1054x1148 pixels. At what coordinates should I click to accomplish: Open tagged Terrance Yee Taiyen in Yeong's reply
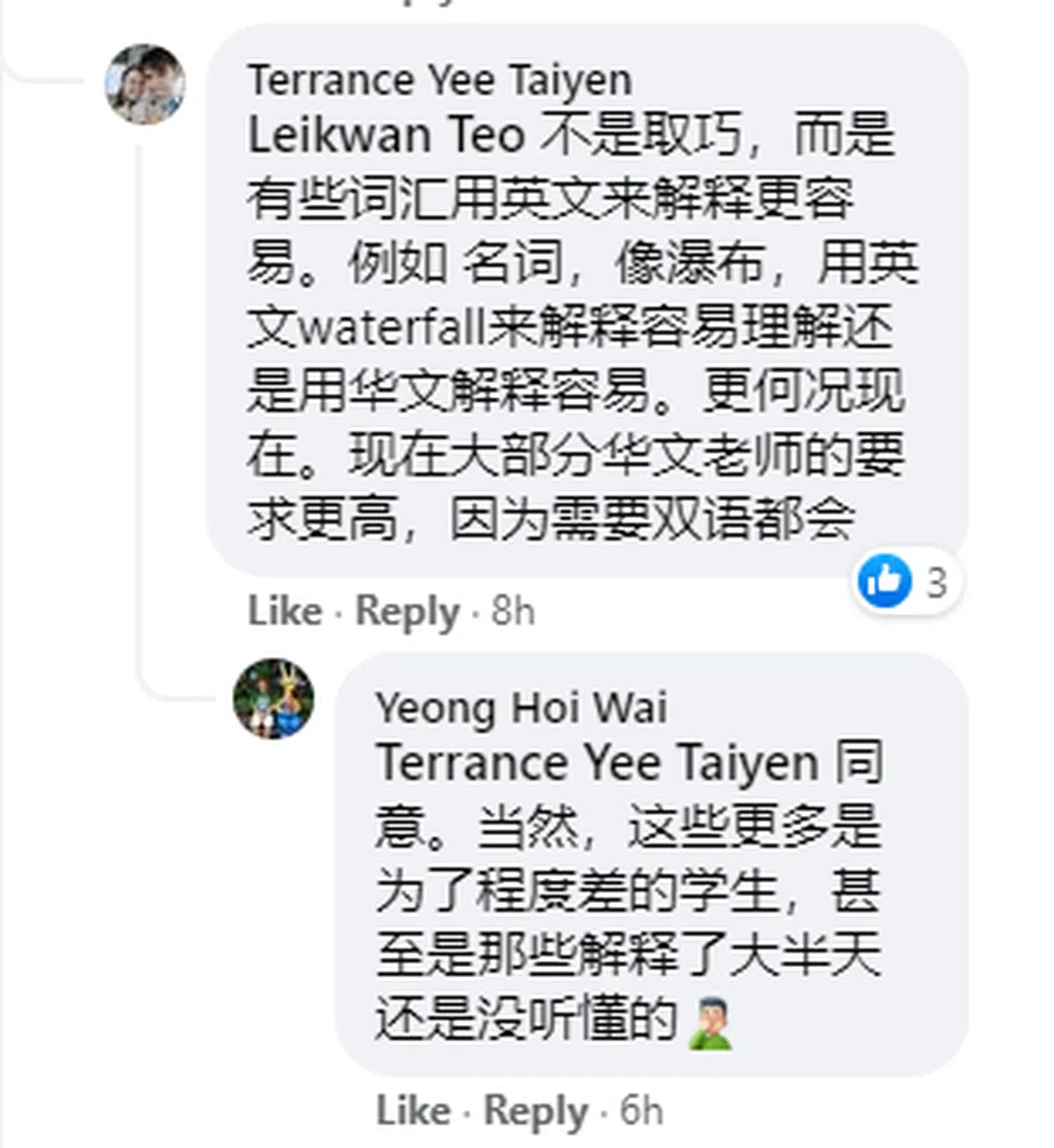pos(597,762)
